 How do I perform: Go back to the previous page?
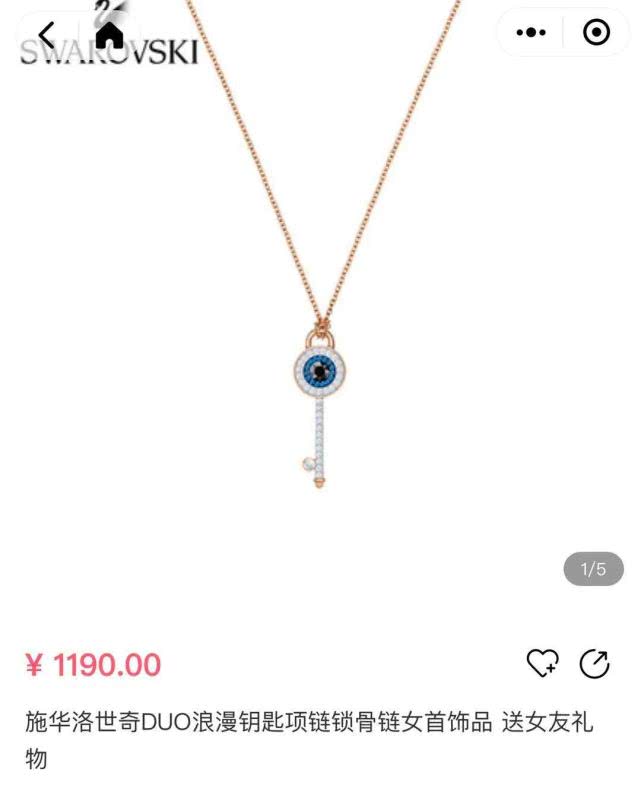tap(47, 36)
